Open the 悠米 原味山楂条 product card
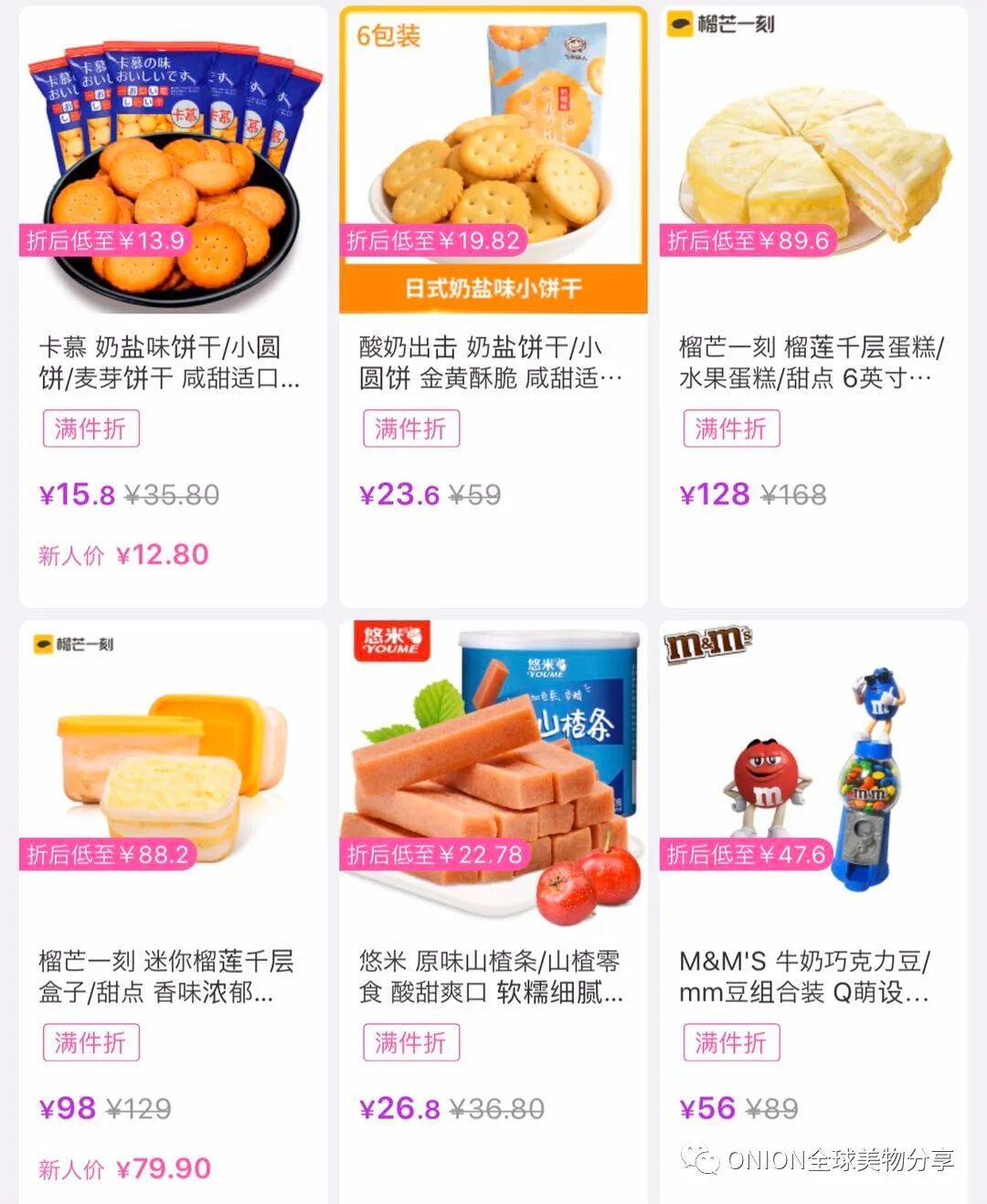This screenshot has width=987, height=1204. (492, 976)
